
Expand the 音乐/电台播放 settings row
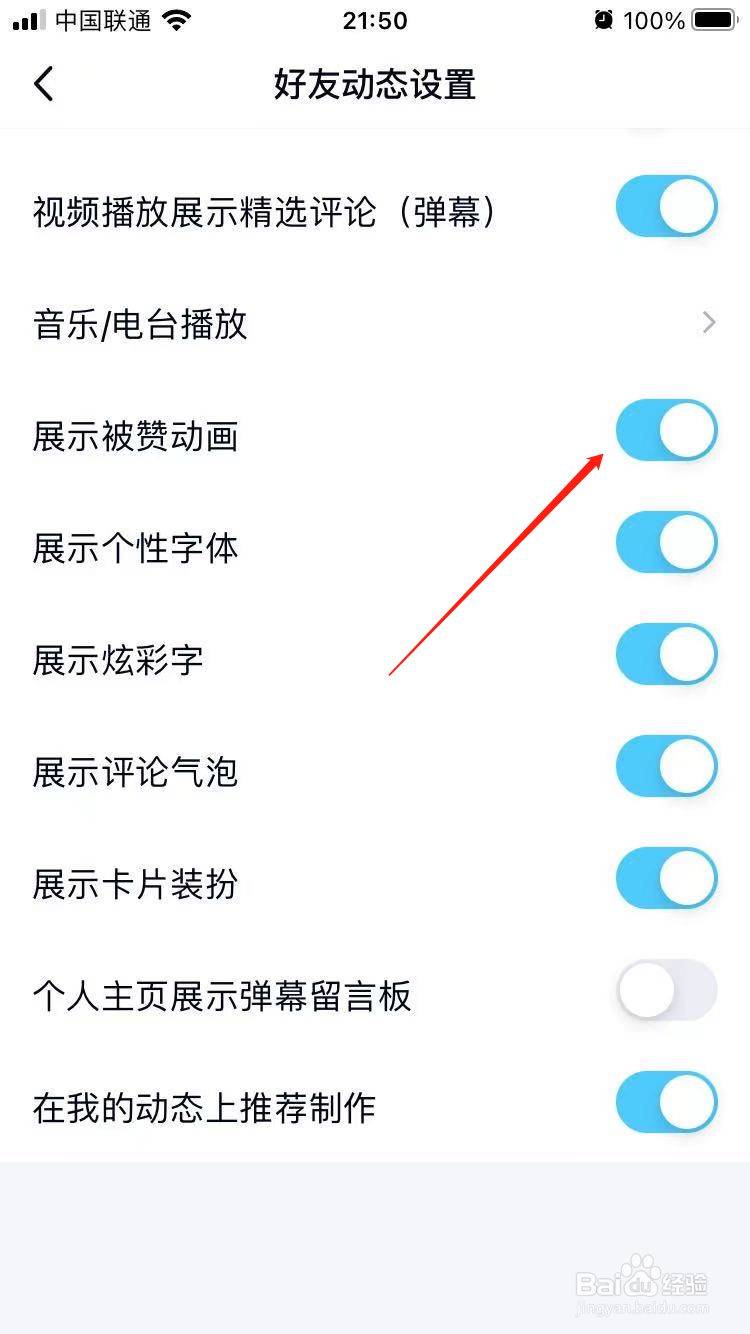click(x=375, y=323)
